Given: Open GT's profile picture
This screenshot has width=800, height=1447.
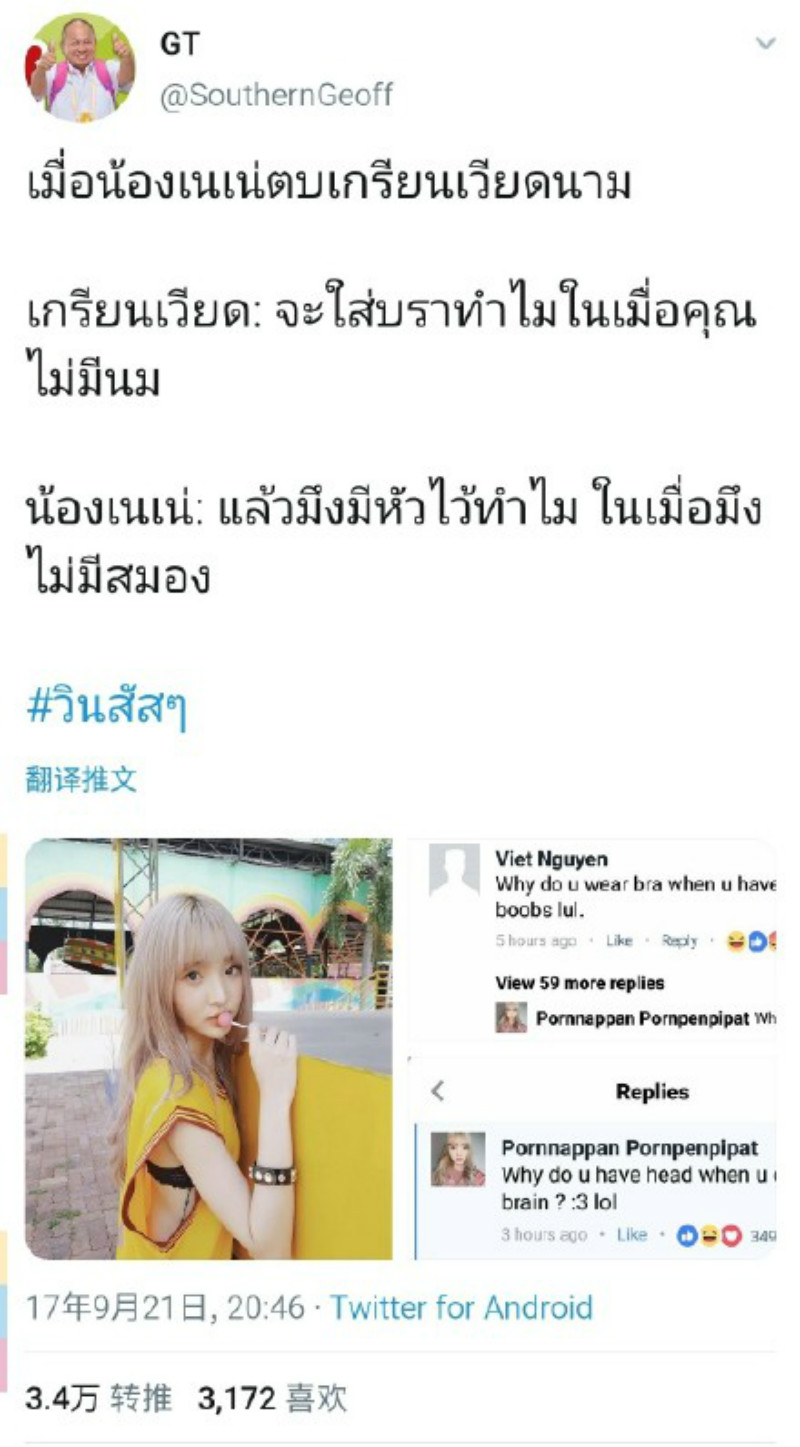Looking at the screenshot, I should click(79, 68).
